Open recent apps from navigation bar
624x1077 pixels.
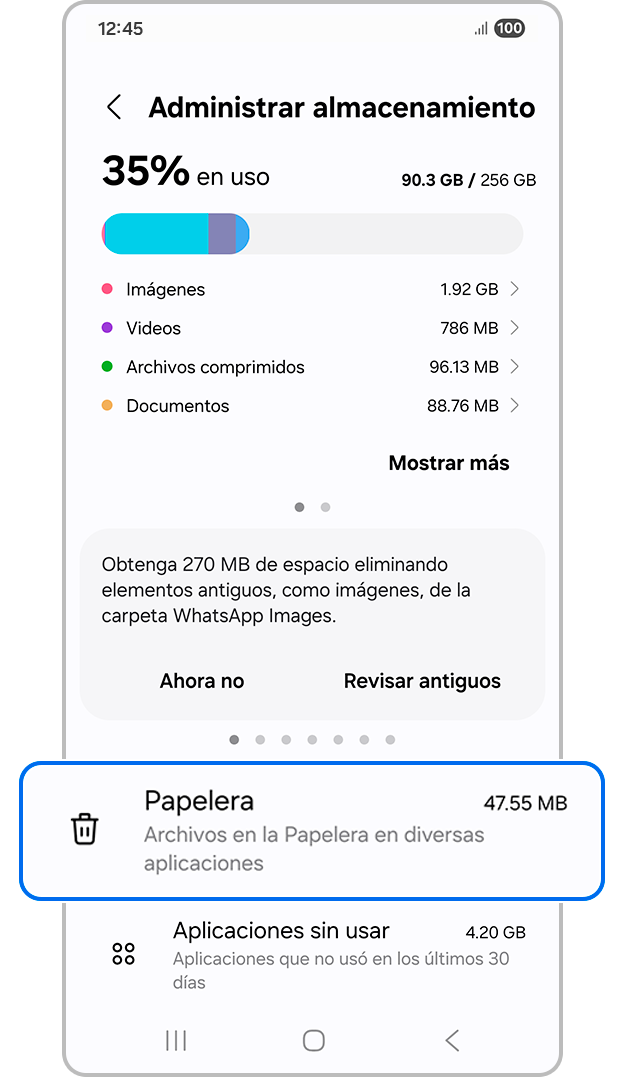(x=176, y=1041)
